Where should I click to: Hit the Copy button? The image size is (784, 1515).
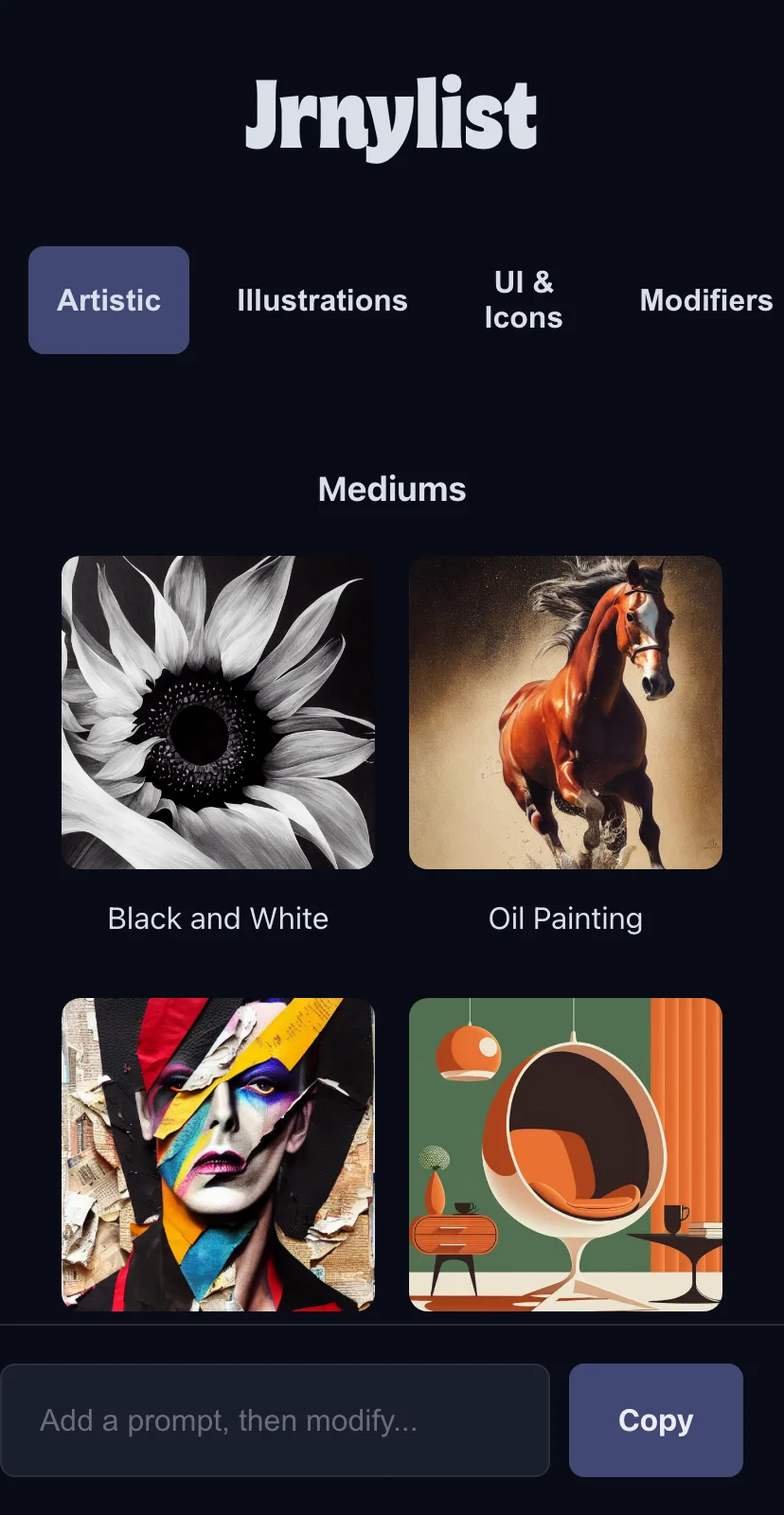[x=655, y=1420]
